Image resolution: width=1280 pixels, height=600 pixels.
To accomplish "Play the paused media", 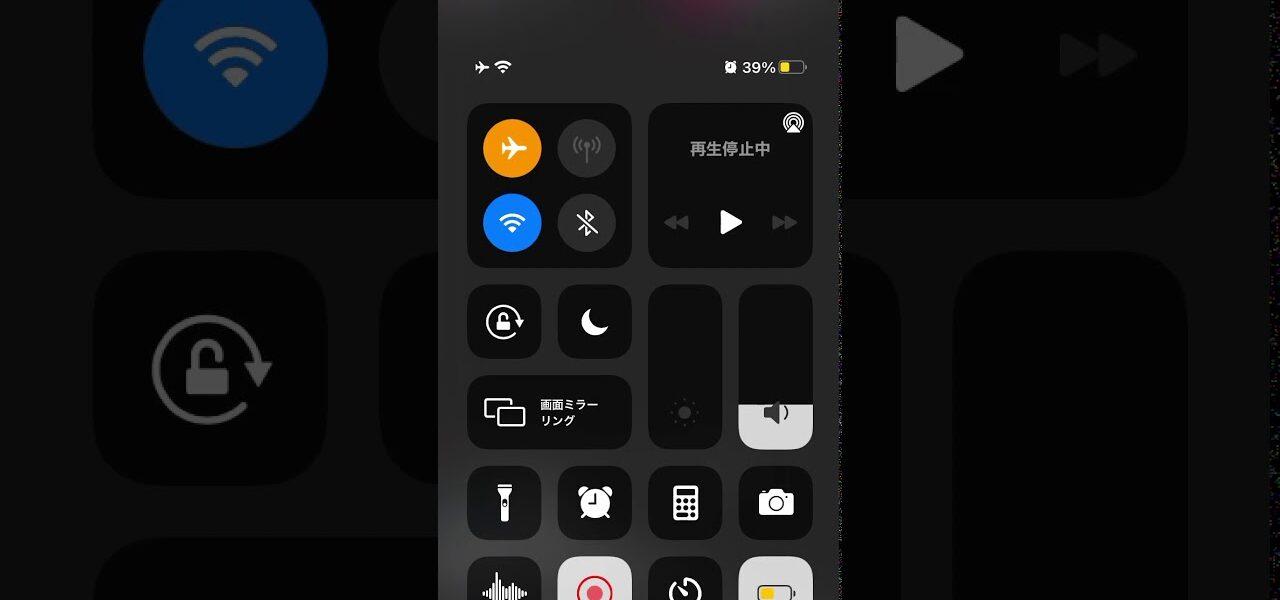I will [x=731, y=222].
